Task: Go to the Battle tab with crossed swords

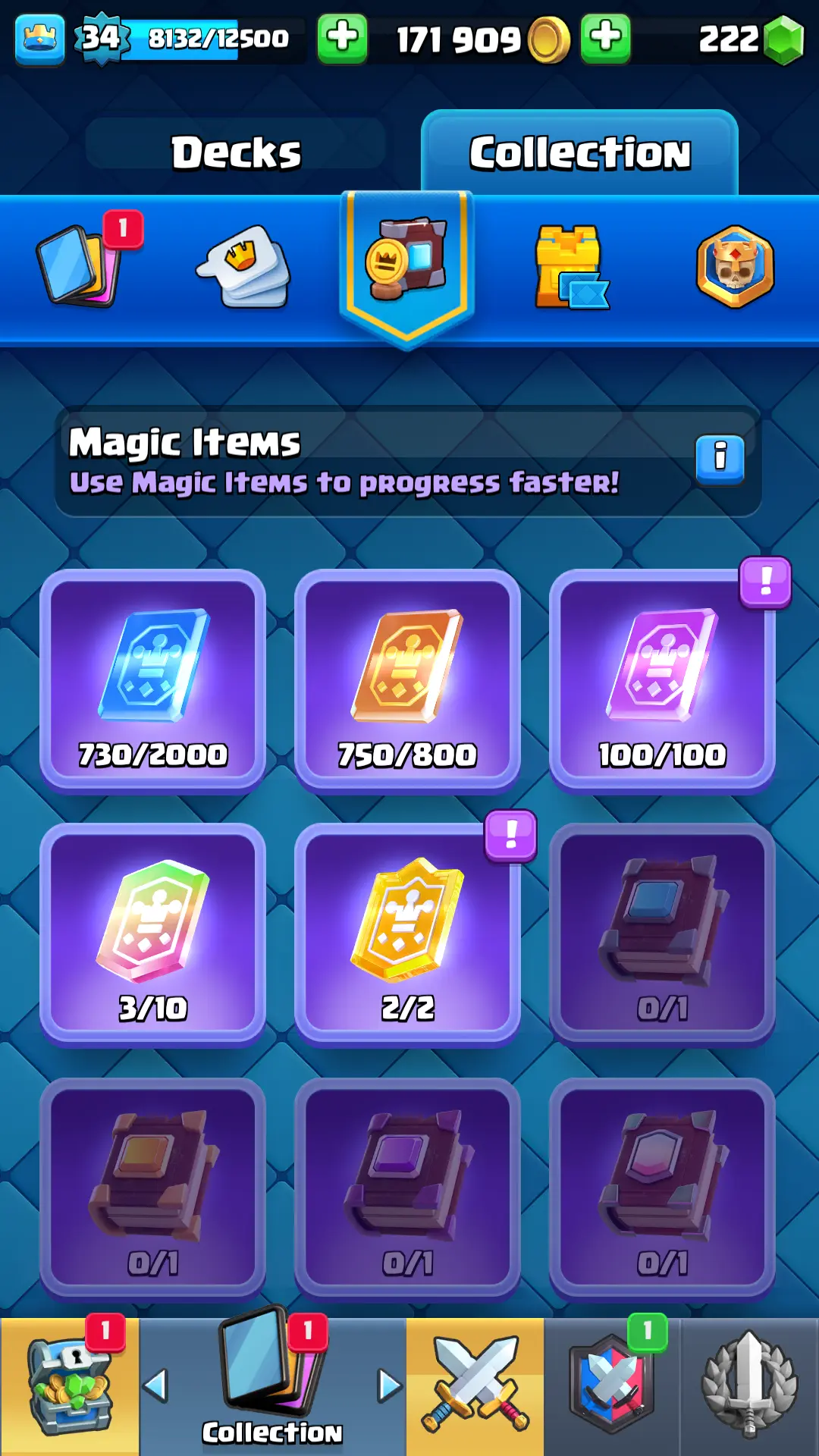Action: [475, 1386]
